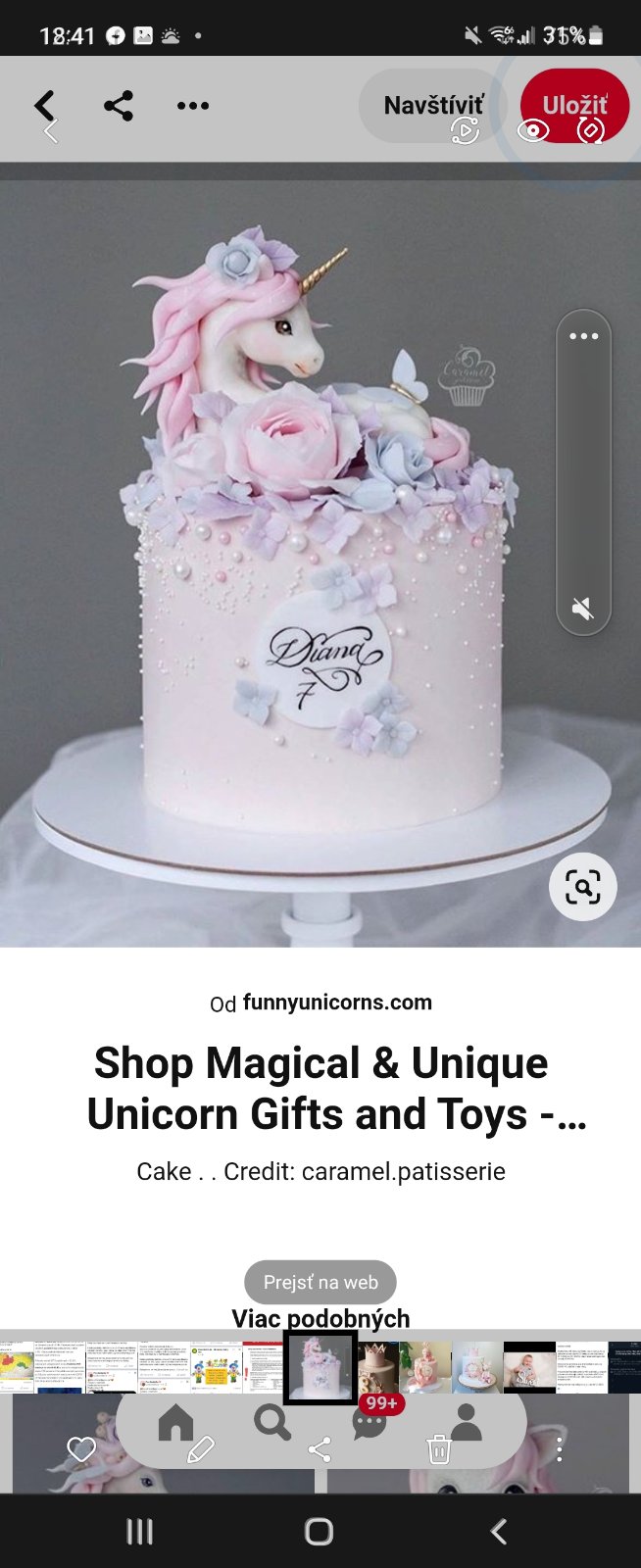Open the Search tab
Screen dimensions: 641x1568
click(x=271, y=1422)
